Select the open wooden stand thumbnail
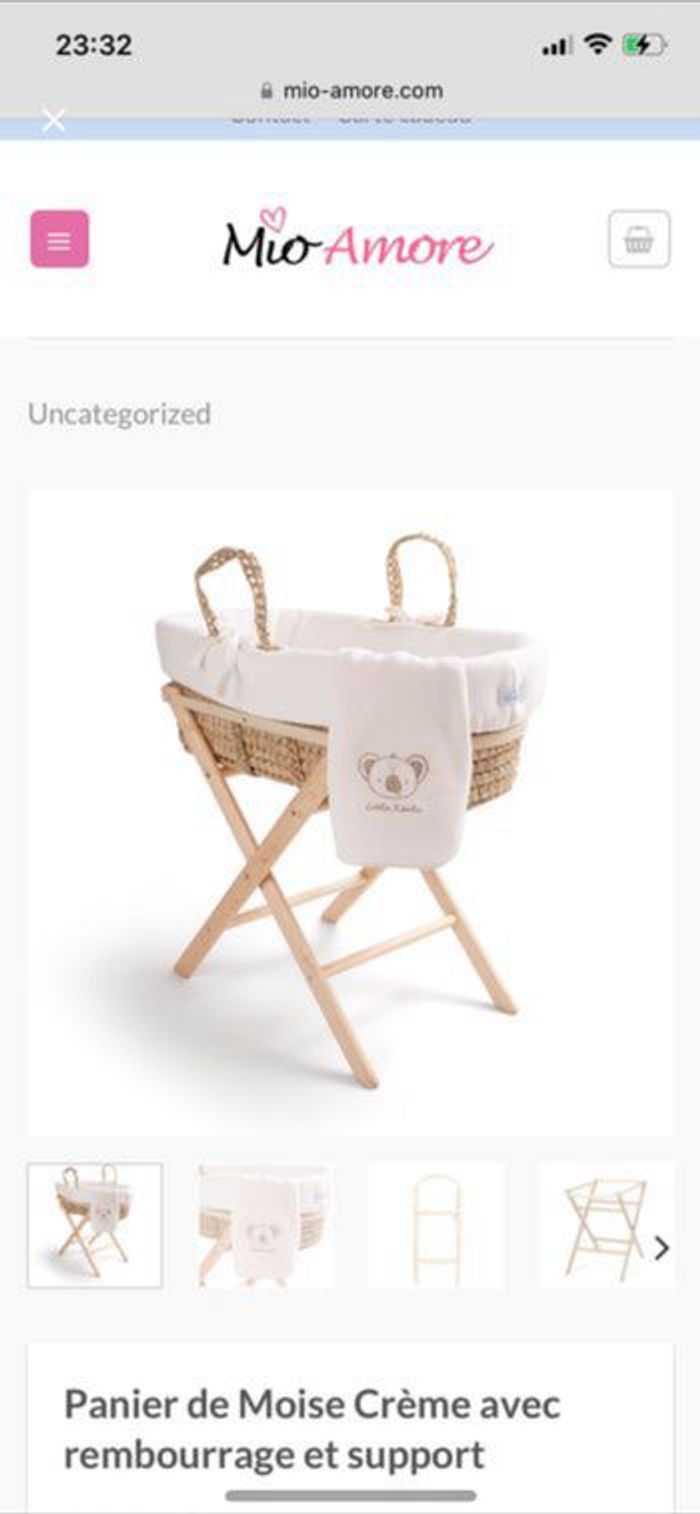This screenshot has width=700, height=1514. [x=598, y=1224]
